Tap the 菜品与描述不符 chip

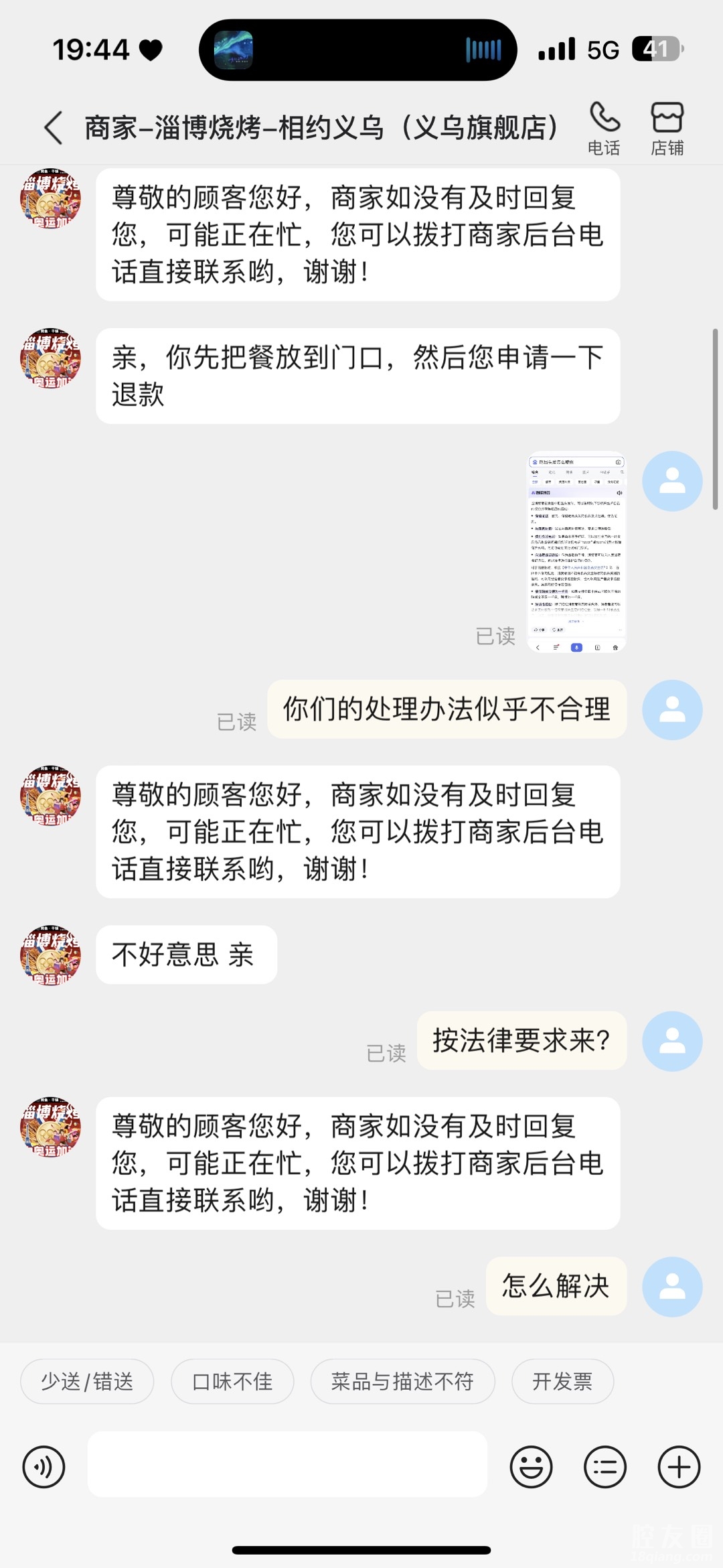pyautogui.click(x=402, y=1381)
